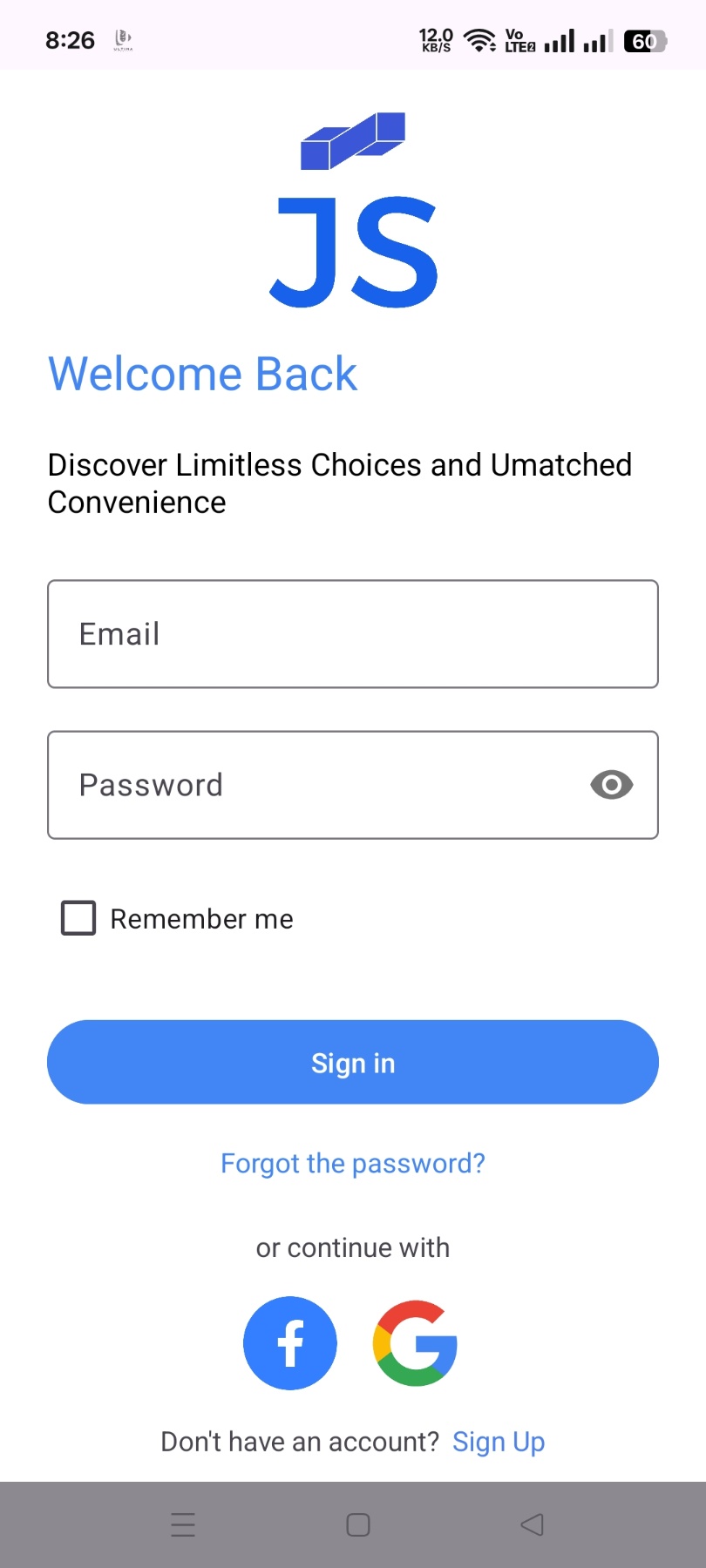Continue with Google
Screen dimensions: 706x1568
coord(415,1342)
